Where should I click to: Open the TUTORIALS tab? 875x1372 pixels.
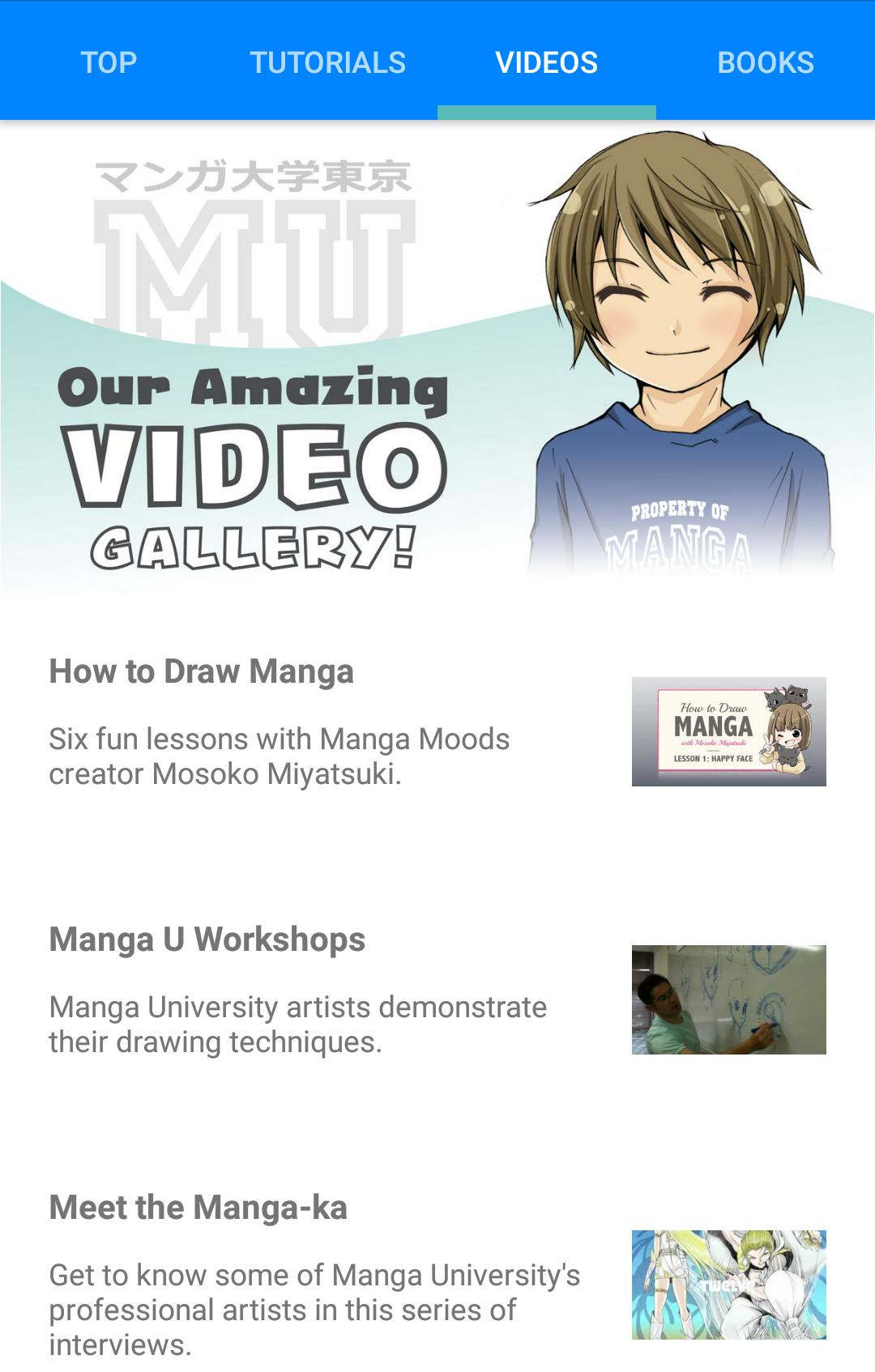(329, 62)
